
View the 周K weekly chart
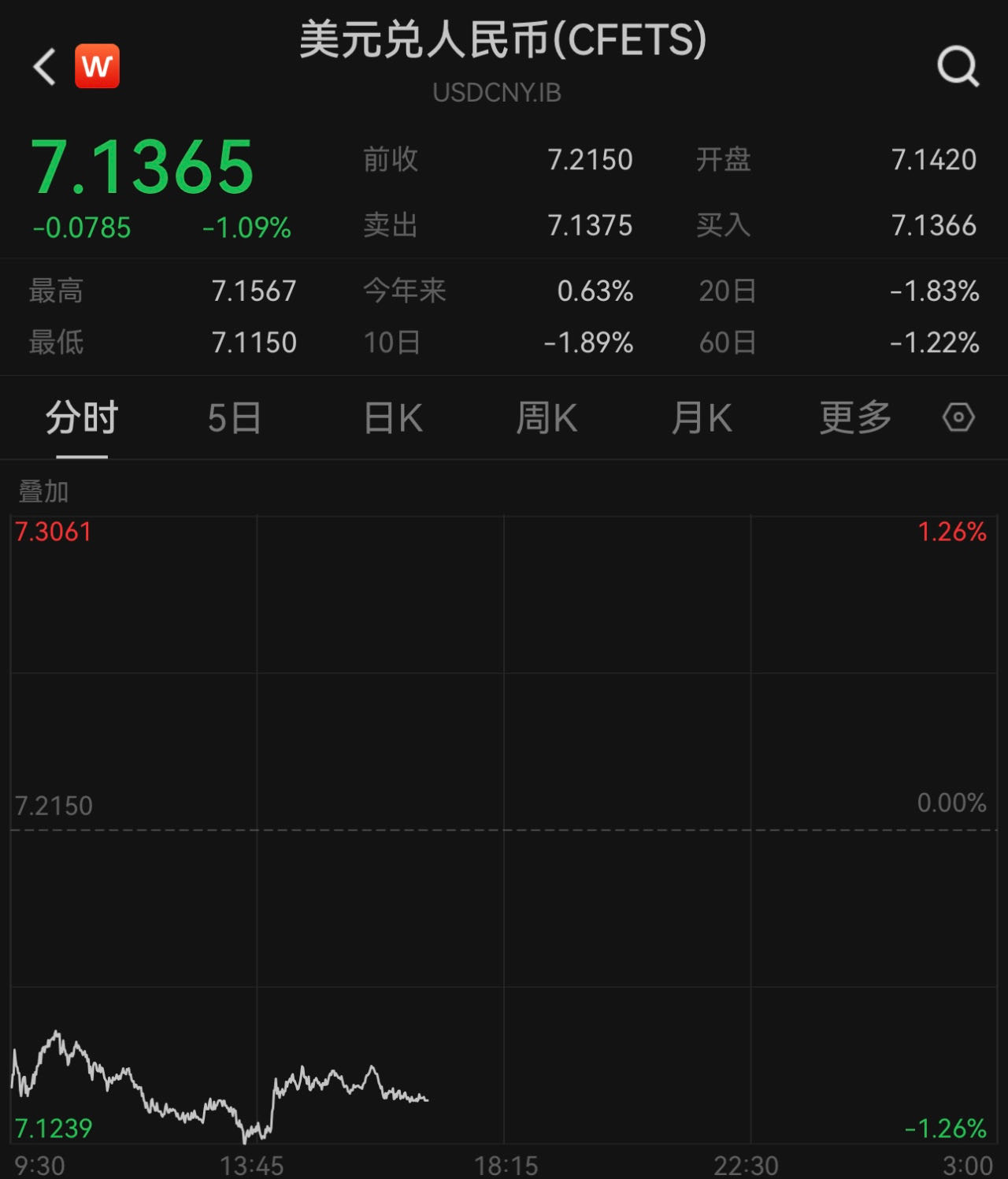pos(547,418)
